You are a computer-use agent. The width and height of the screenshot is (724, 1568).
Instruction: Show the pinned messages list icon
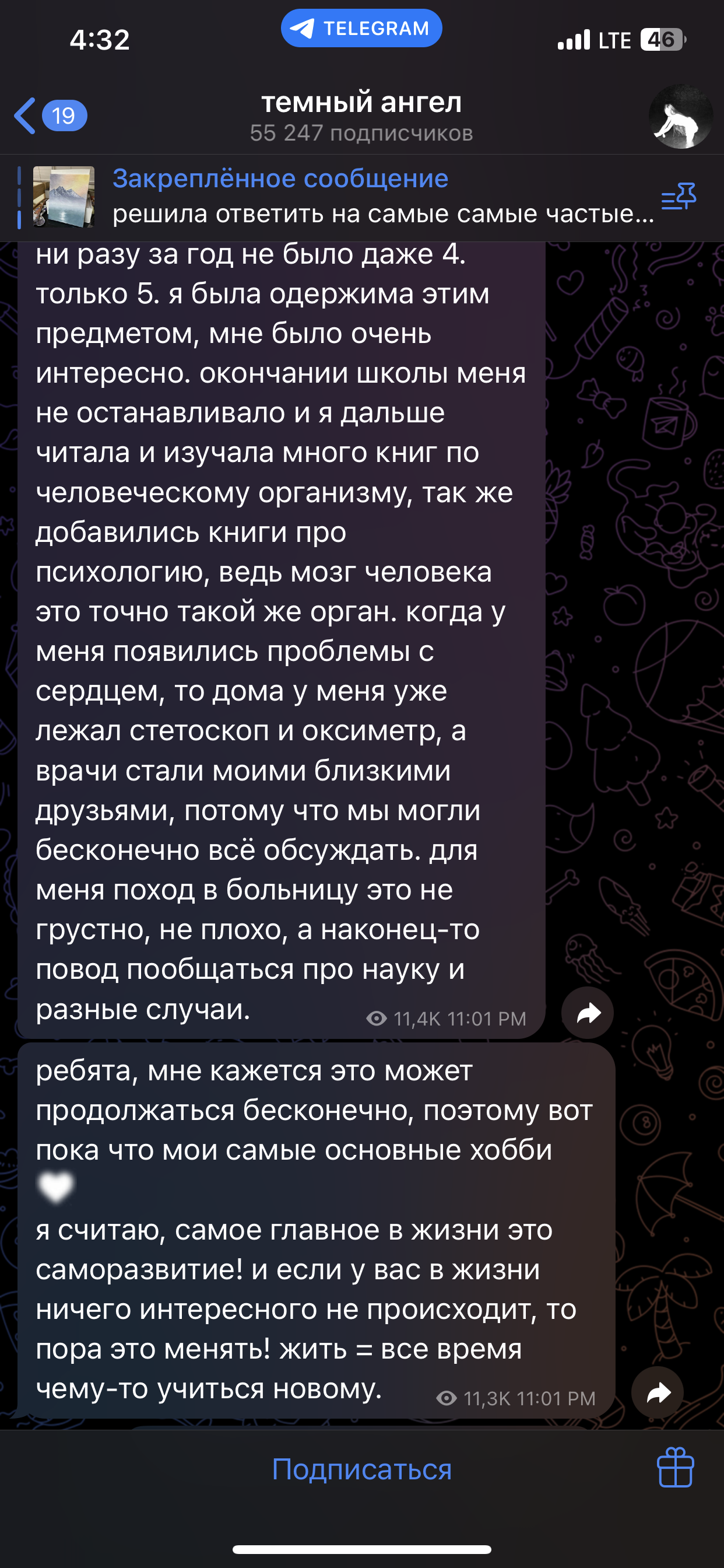coord(679,197)
